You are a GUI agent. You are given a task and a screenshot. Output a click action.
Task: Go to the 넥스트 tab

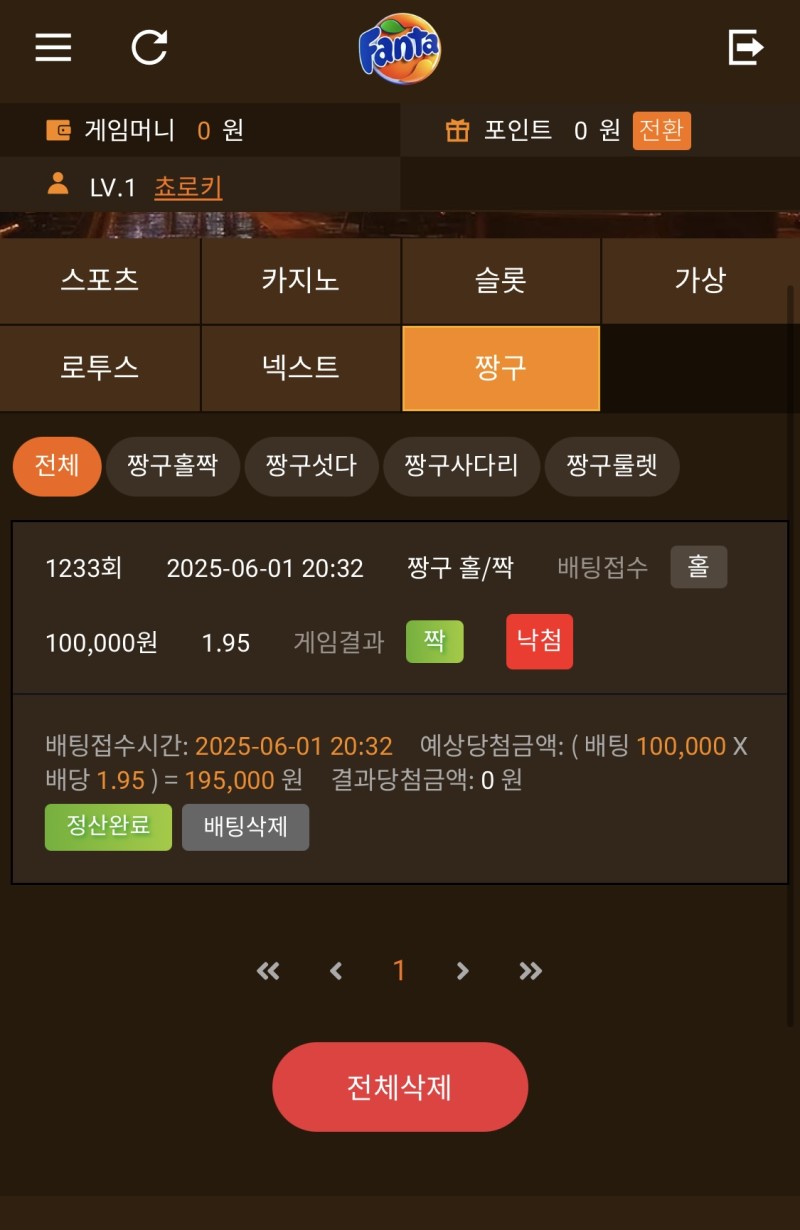point(300,367)
